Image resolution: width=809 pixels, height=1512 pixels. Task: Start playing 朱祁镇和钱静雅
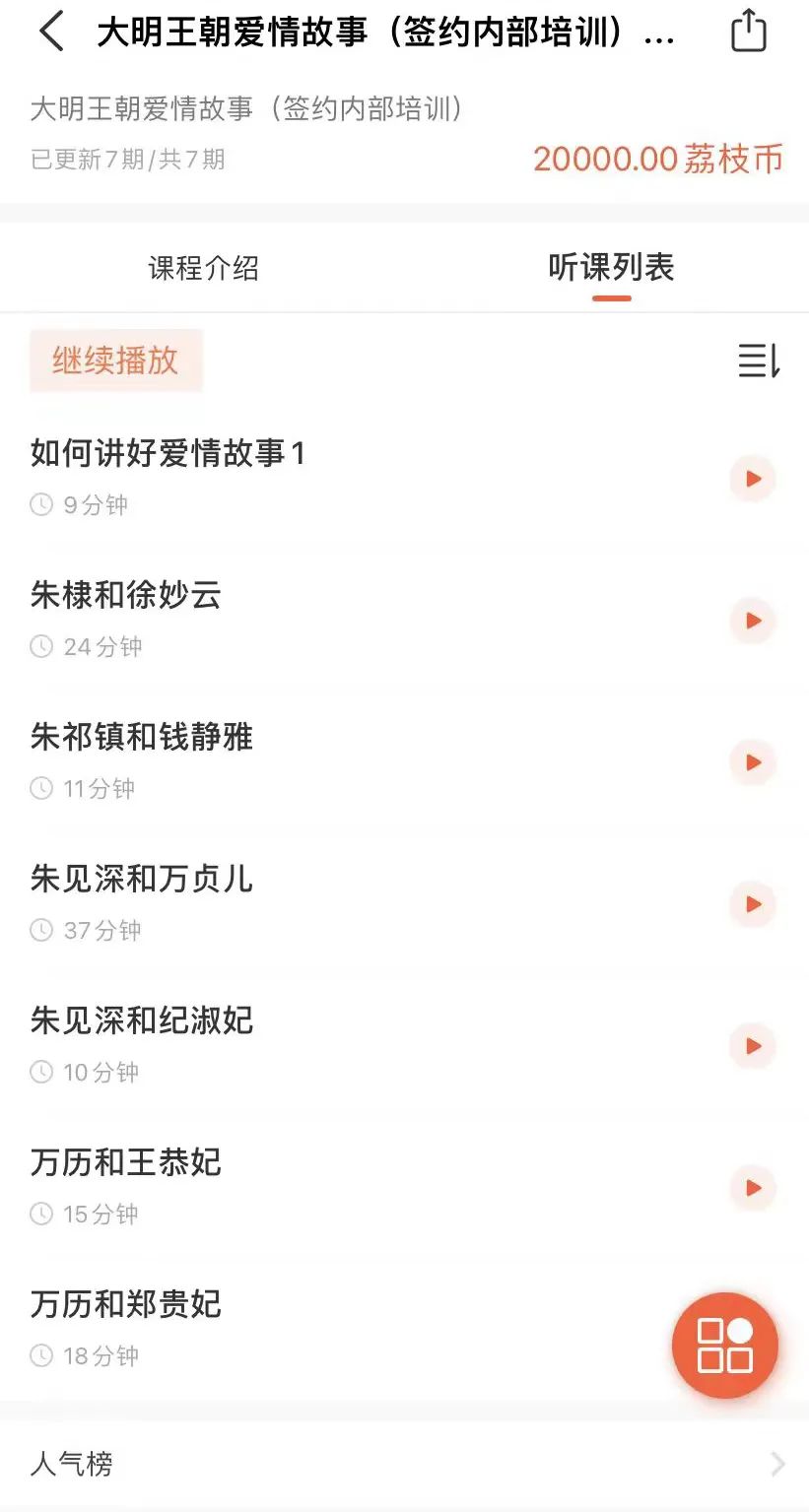click(x=753, y=762)
